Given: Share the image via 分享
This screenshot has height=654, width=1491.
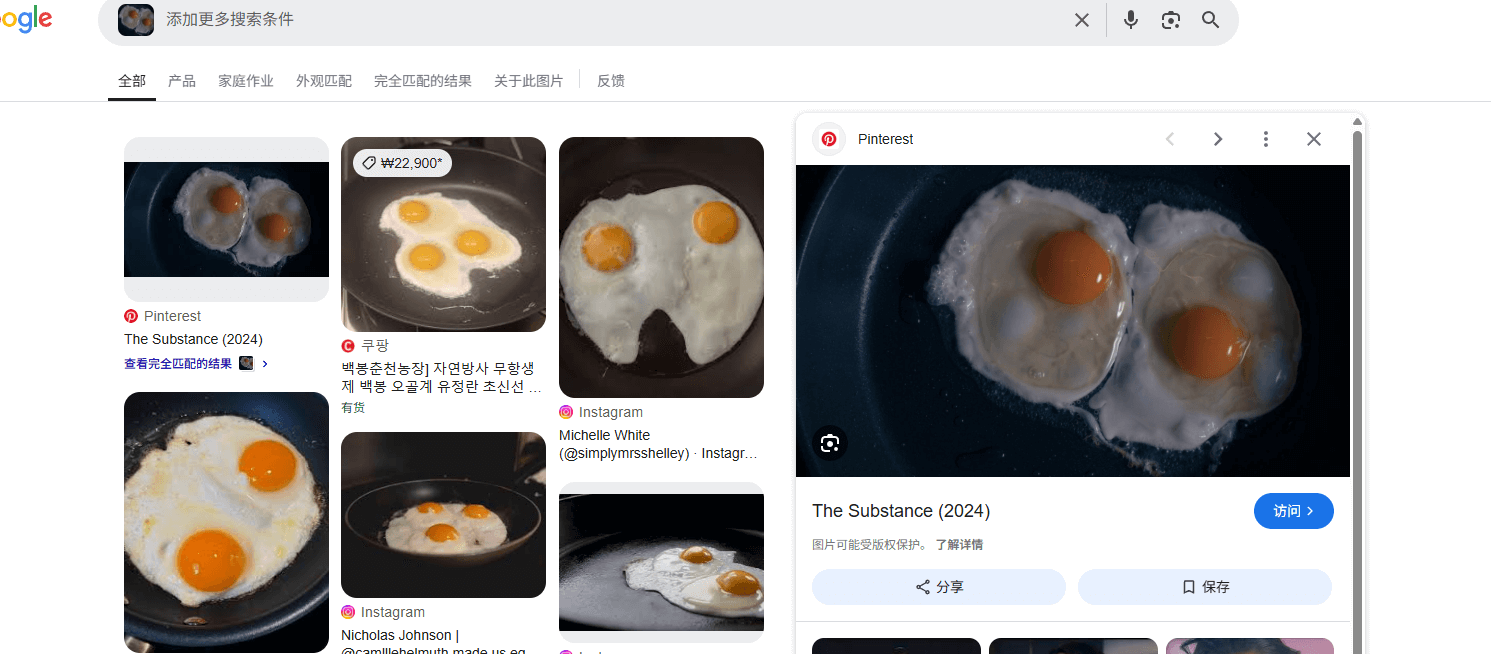Looking at the screenshot, I should 939,587.
